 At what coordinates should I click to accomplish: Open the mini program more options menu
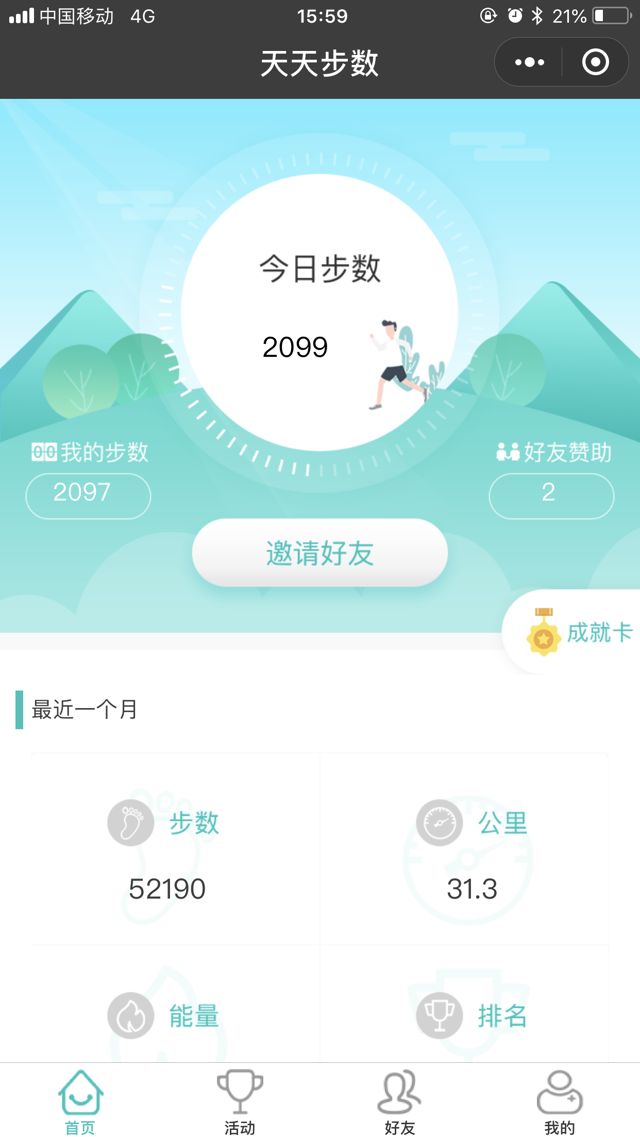click(529, 63)
